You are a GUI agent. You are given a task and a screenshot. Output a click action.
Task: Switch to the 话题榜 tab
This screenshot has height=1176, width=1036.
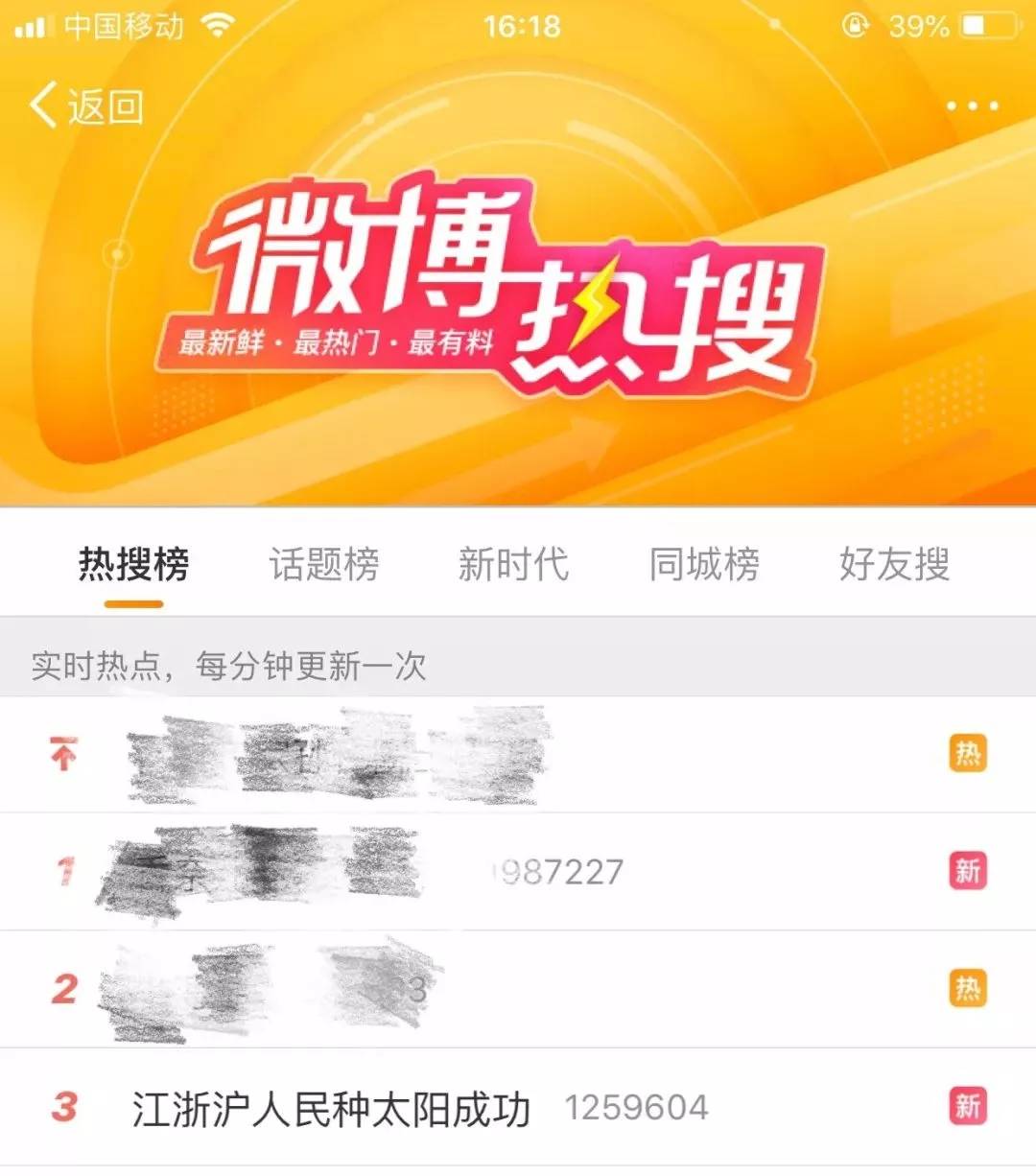pos(324,564)
